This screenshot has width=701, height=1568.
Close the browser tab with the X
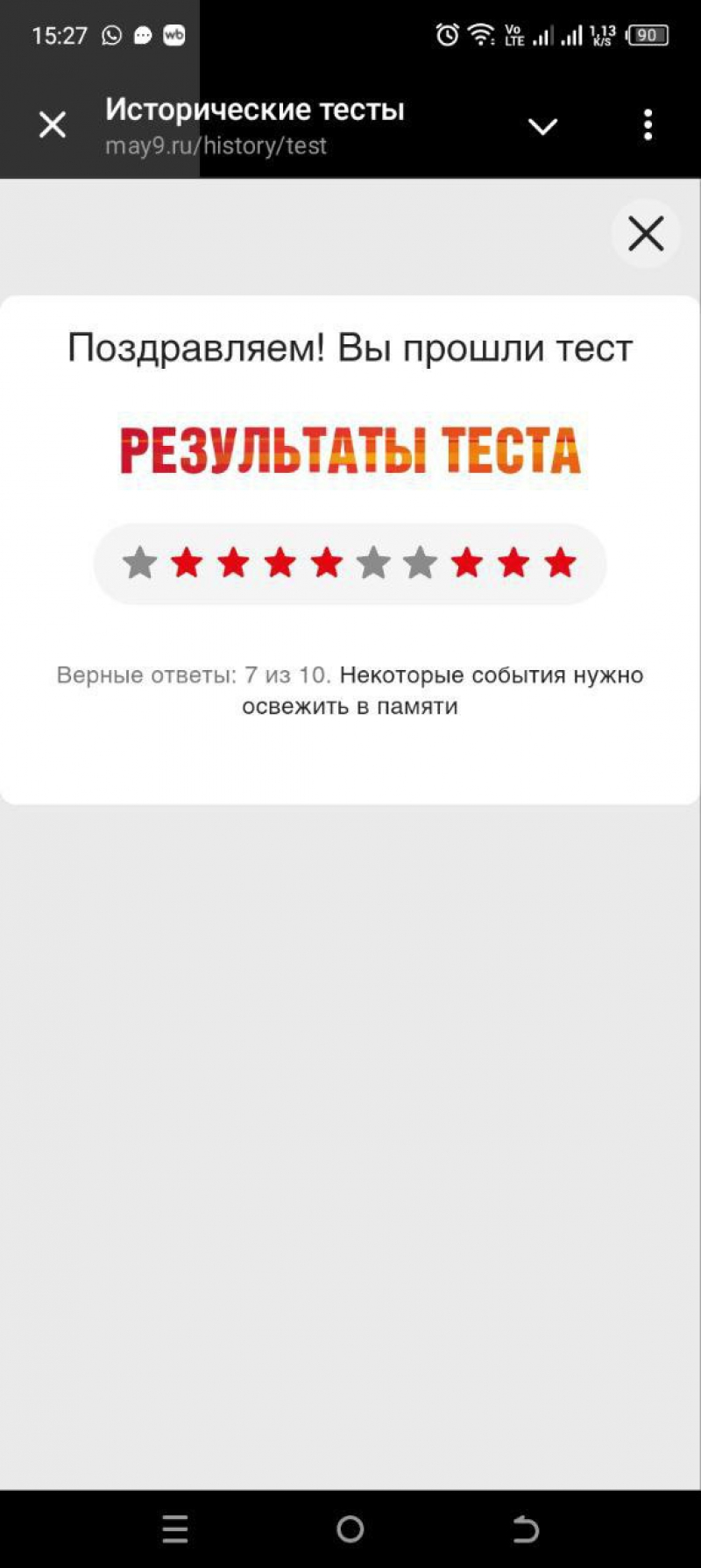tap(53, 125)
